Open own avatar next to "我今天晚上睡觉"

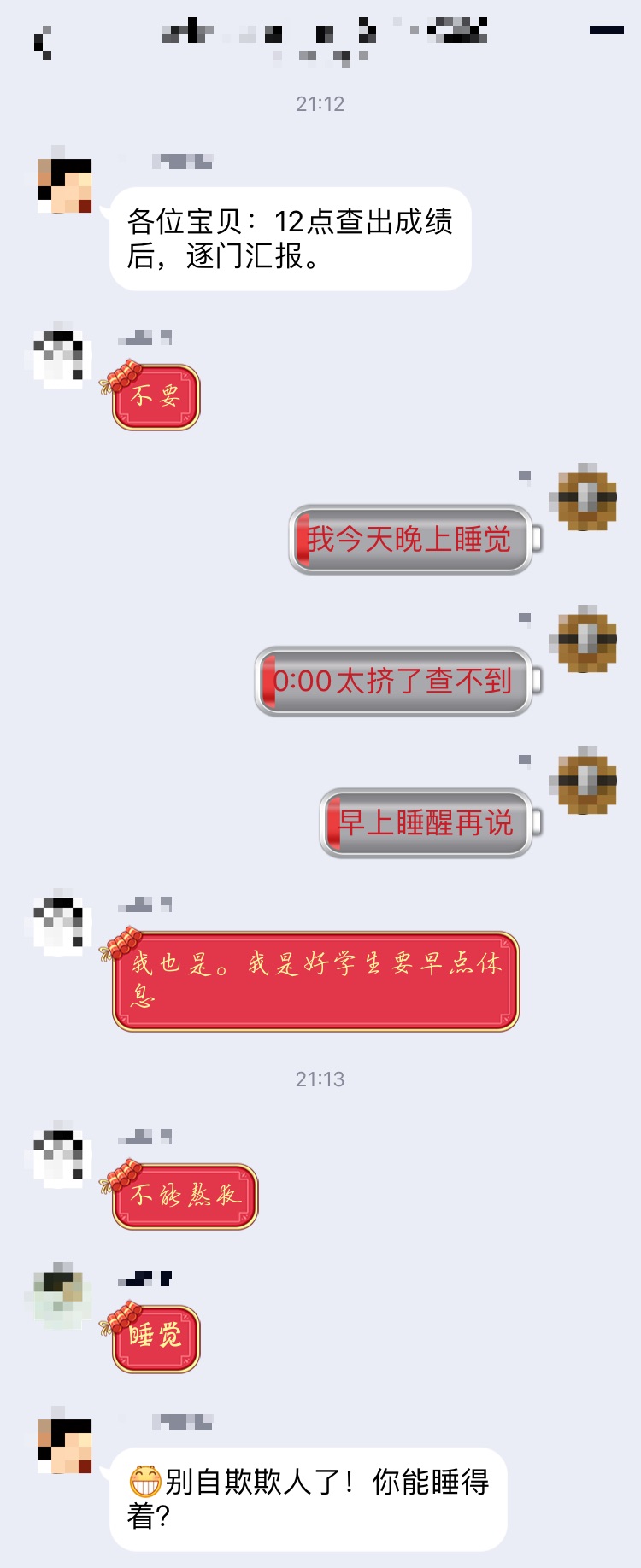point(586,497)
